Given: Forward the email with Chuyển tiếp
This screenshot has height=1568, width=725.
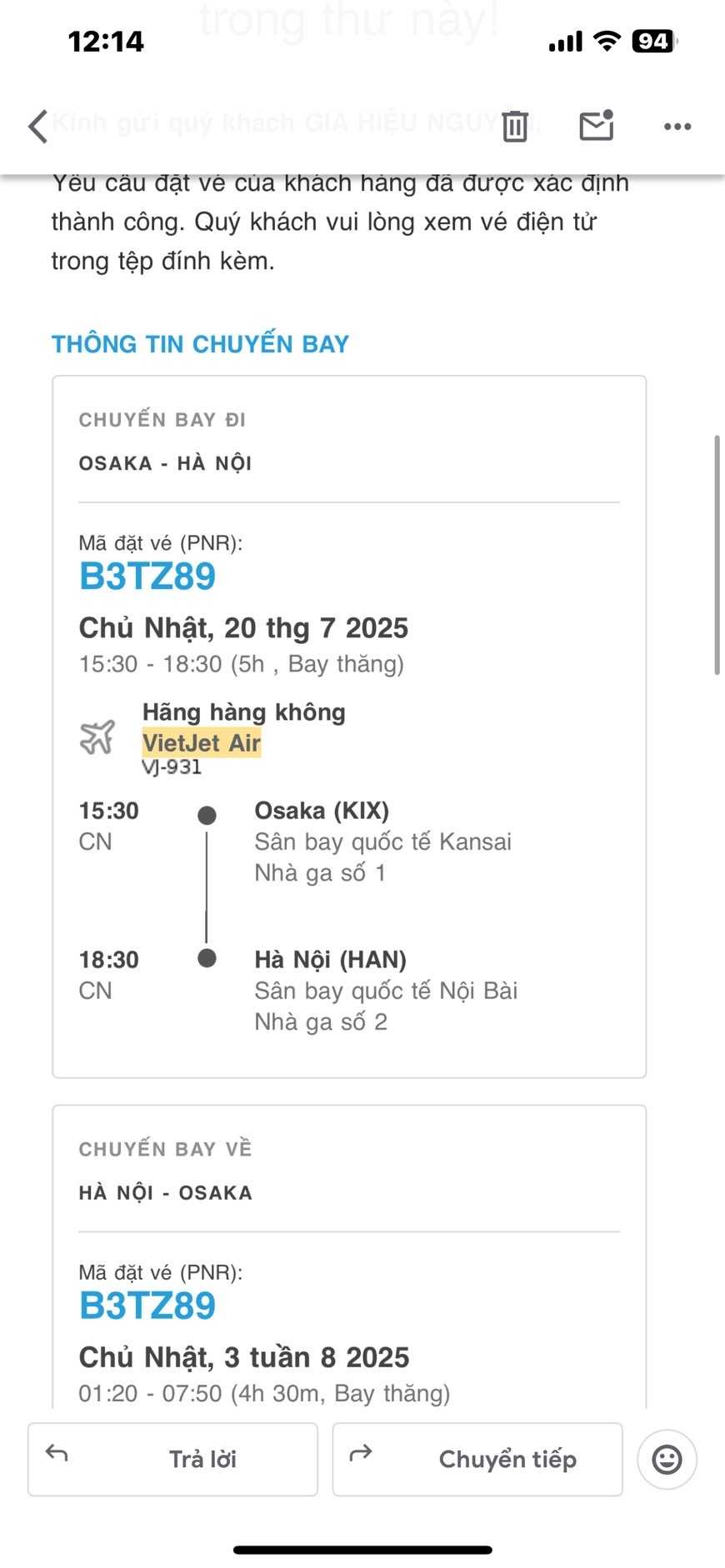Looking at the screenshot, I should tap(477, 1459).
